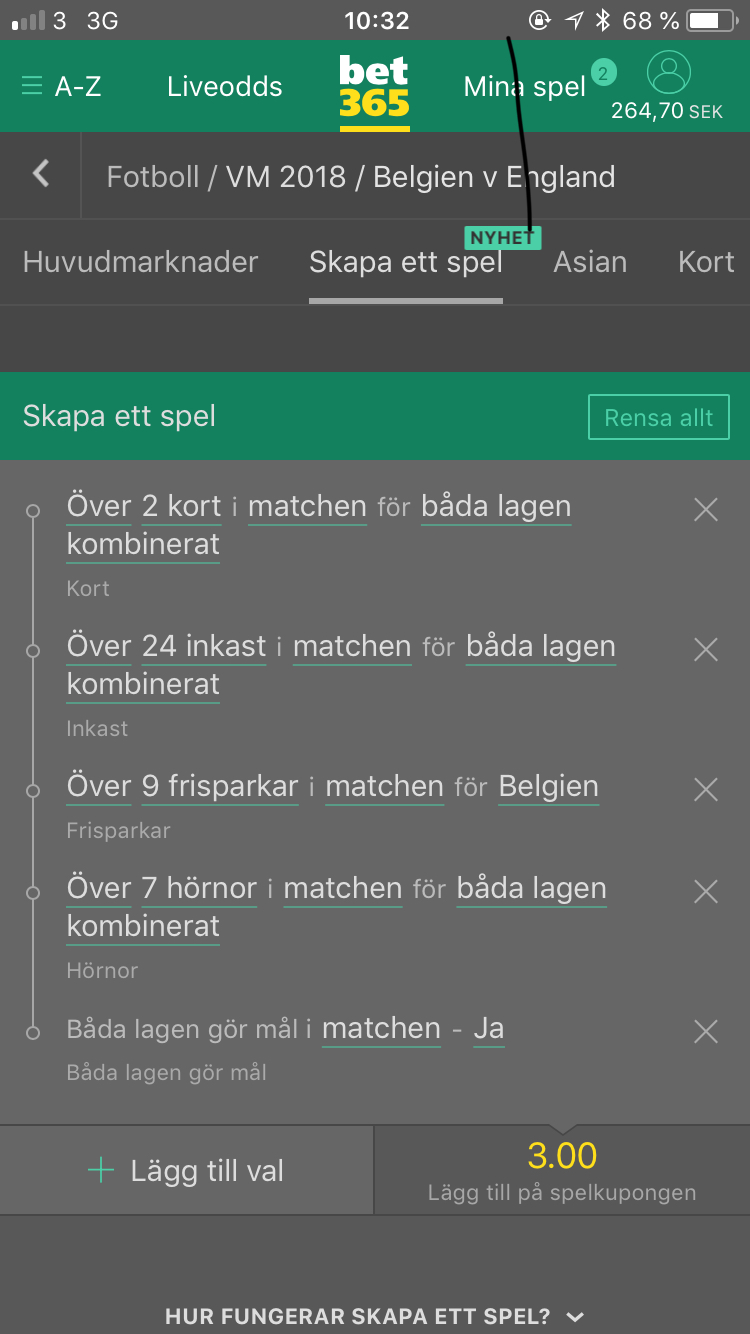Go back with the arrow
Screen dimensions: 750x1334
pyautogui.click(x=41, y=175)
